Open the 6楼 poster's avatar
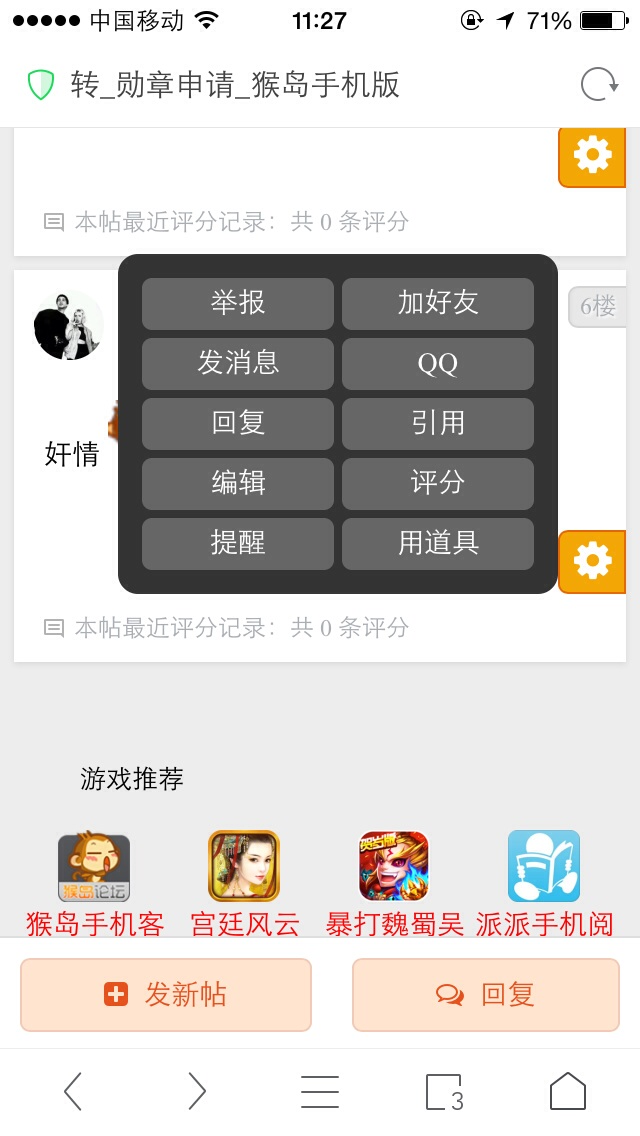This screenshot has height=1136, width=640. [68, 325]
